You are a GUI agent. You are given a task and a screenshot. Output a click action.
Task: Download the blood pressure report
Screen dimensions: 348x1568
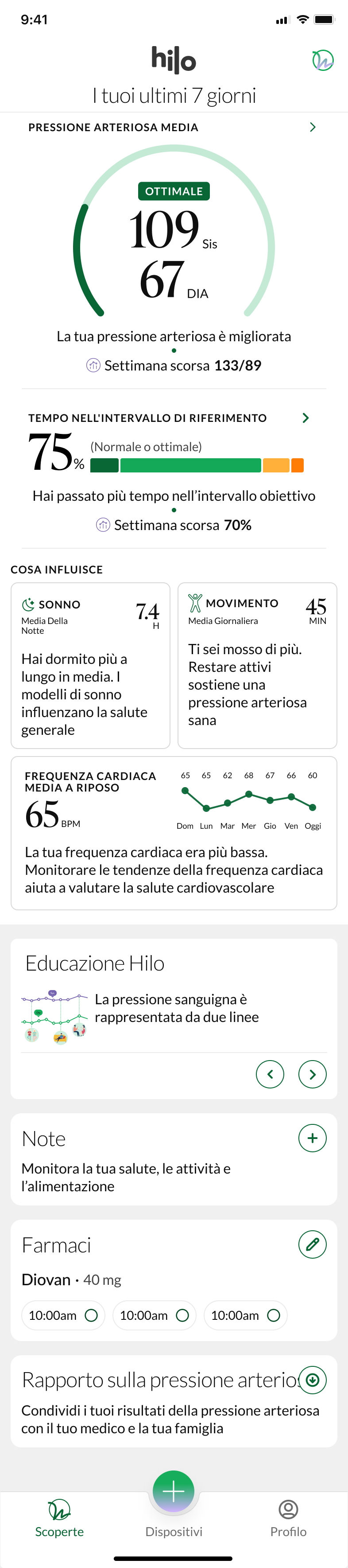click(x=312, y=1380)
